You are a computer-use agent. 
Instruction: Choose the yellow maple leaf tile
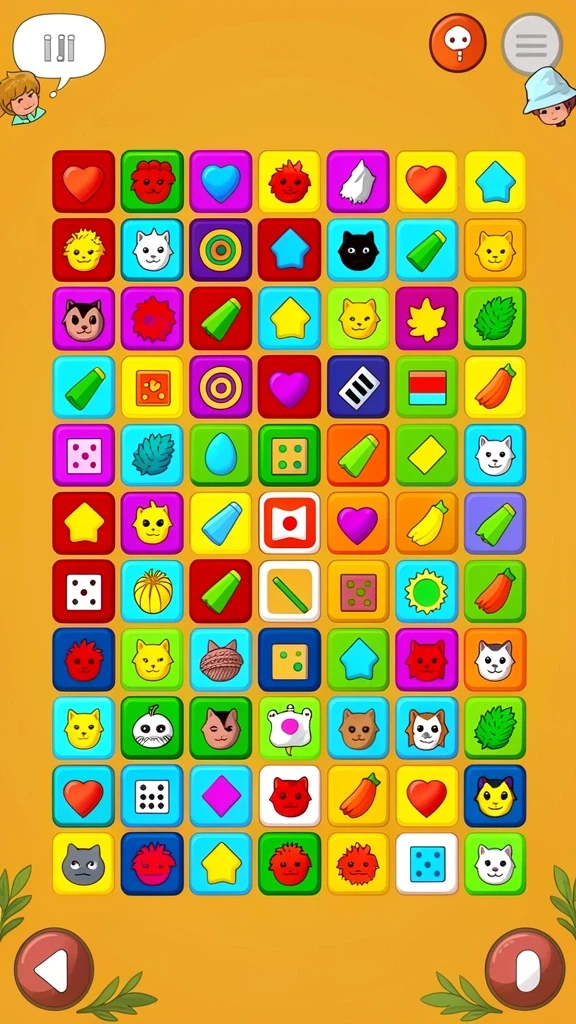(426, 318)
